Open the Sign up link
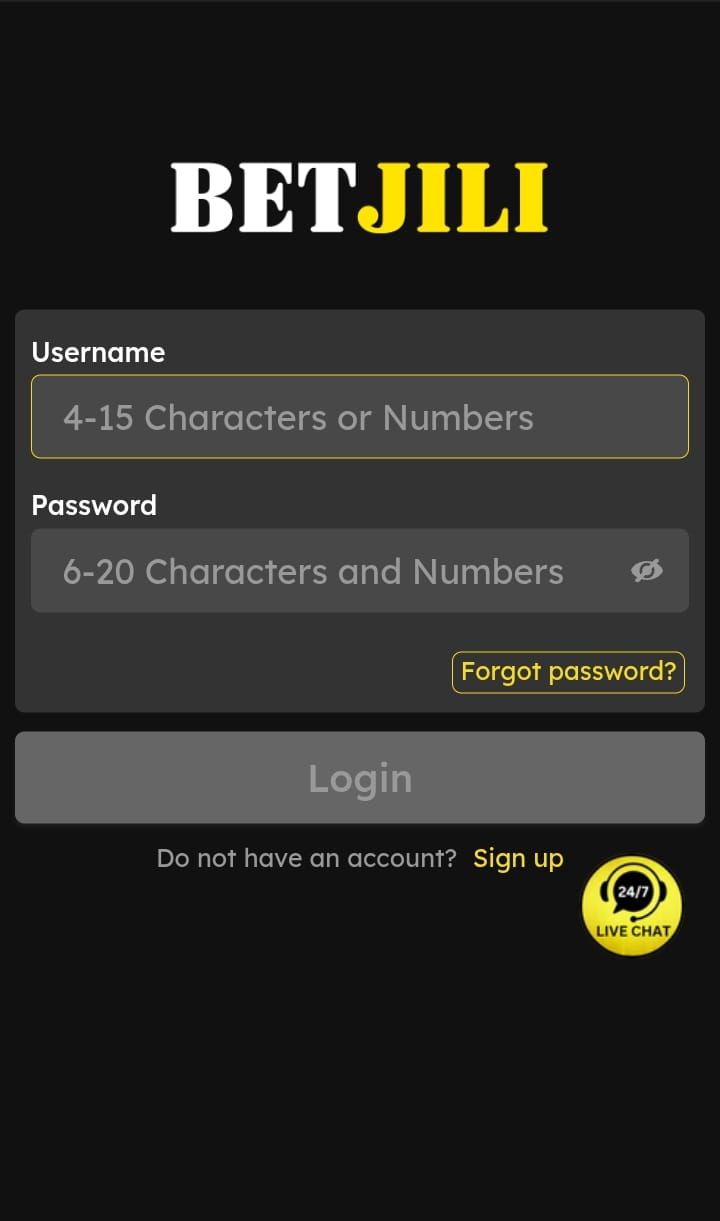 (x=518, y=858)
